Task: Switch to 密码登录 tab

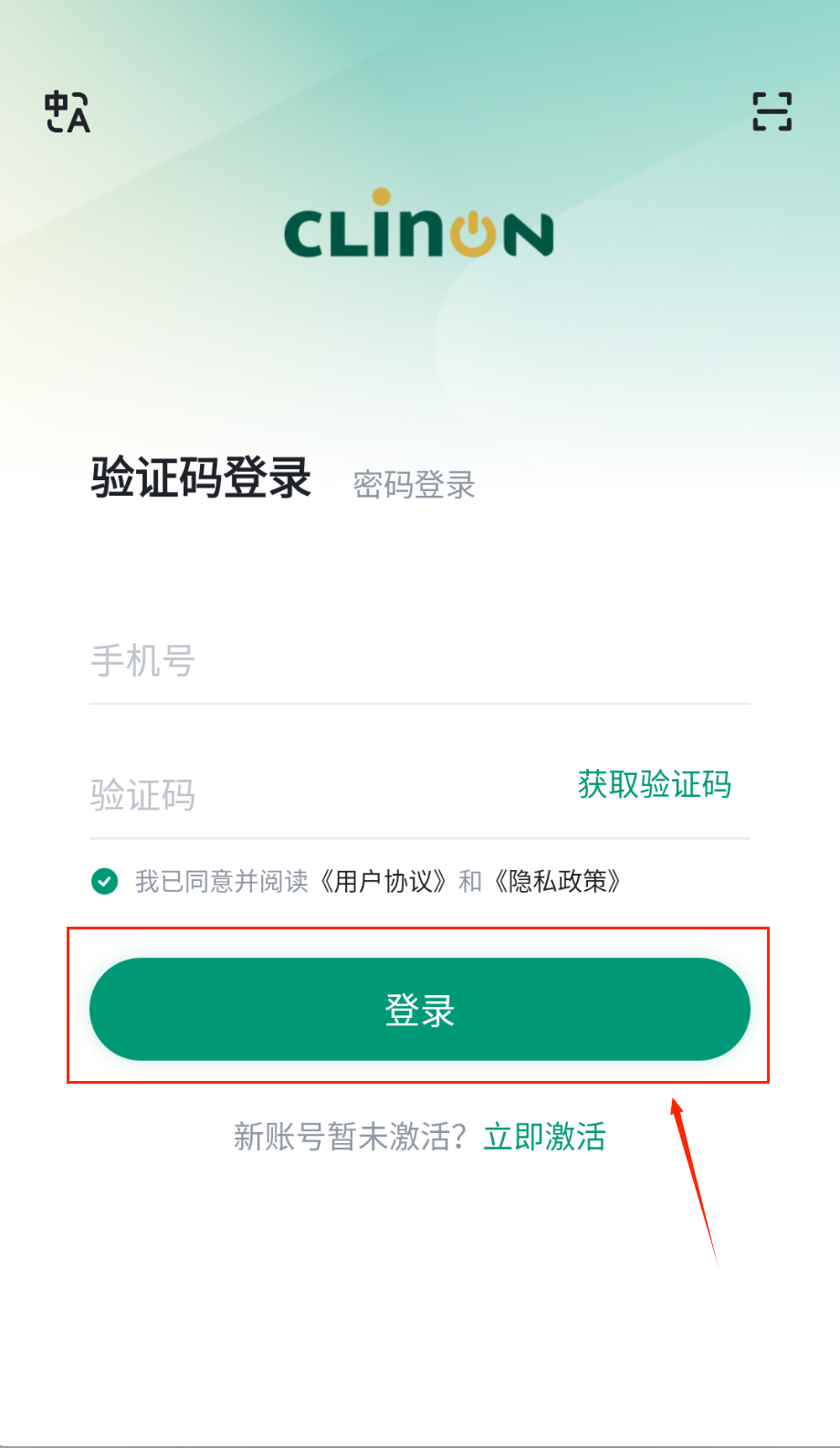Action: point(414,485)
